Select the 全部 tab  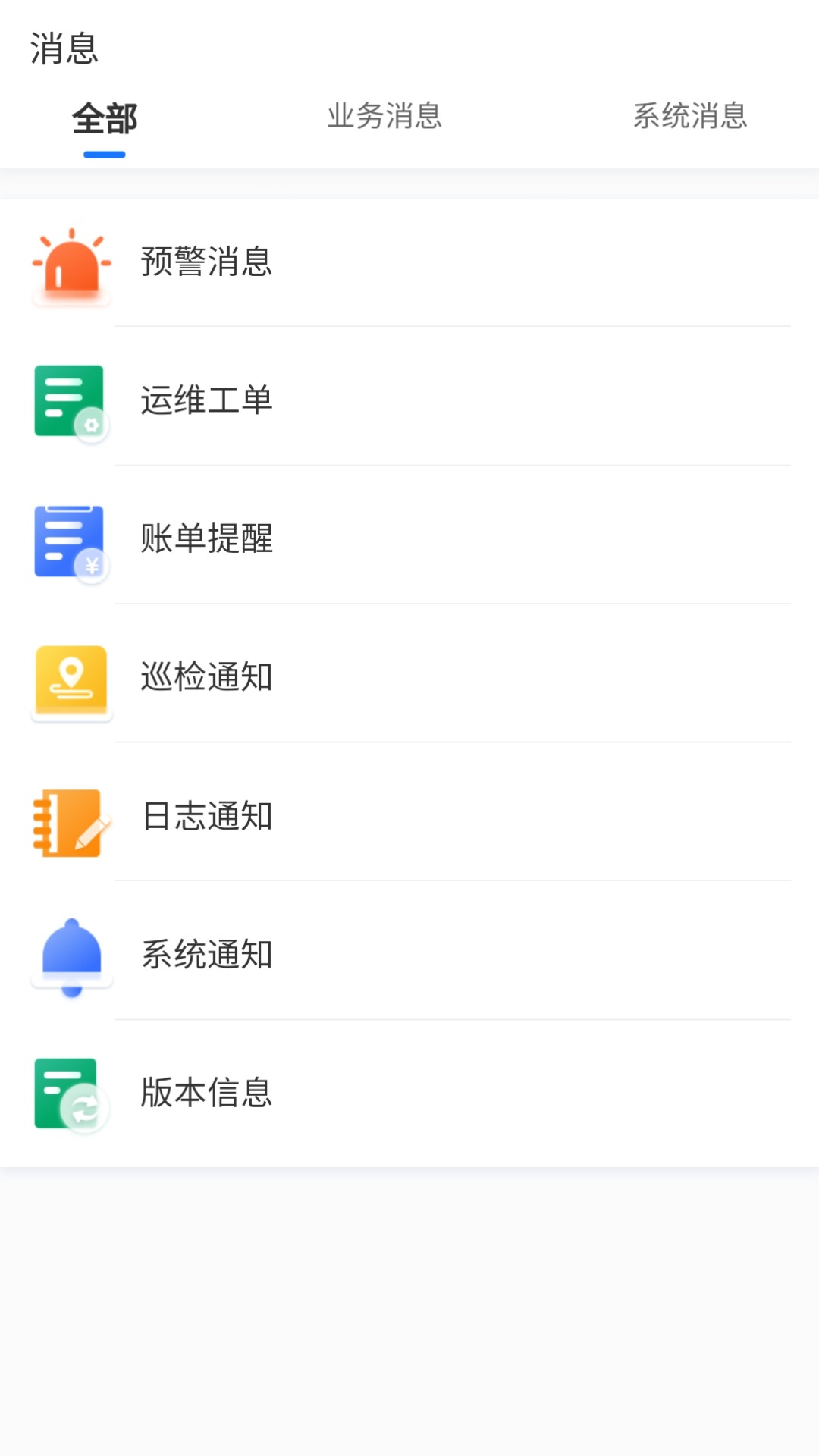(x=104, y=118)
